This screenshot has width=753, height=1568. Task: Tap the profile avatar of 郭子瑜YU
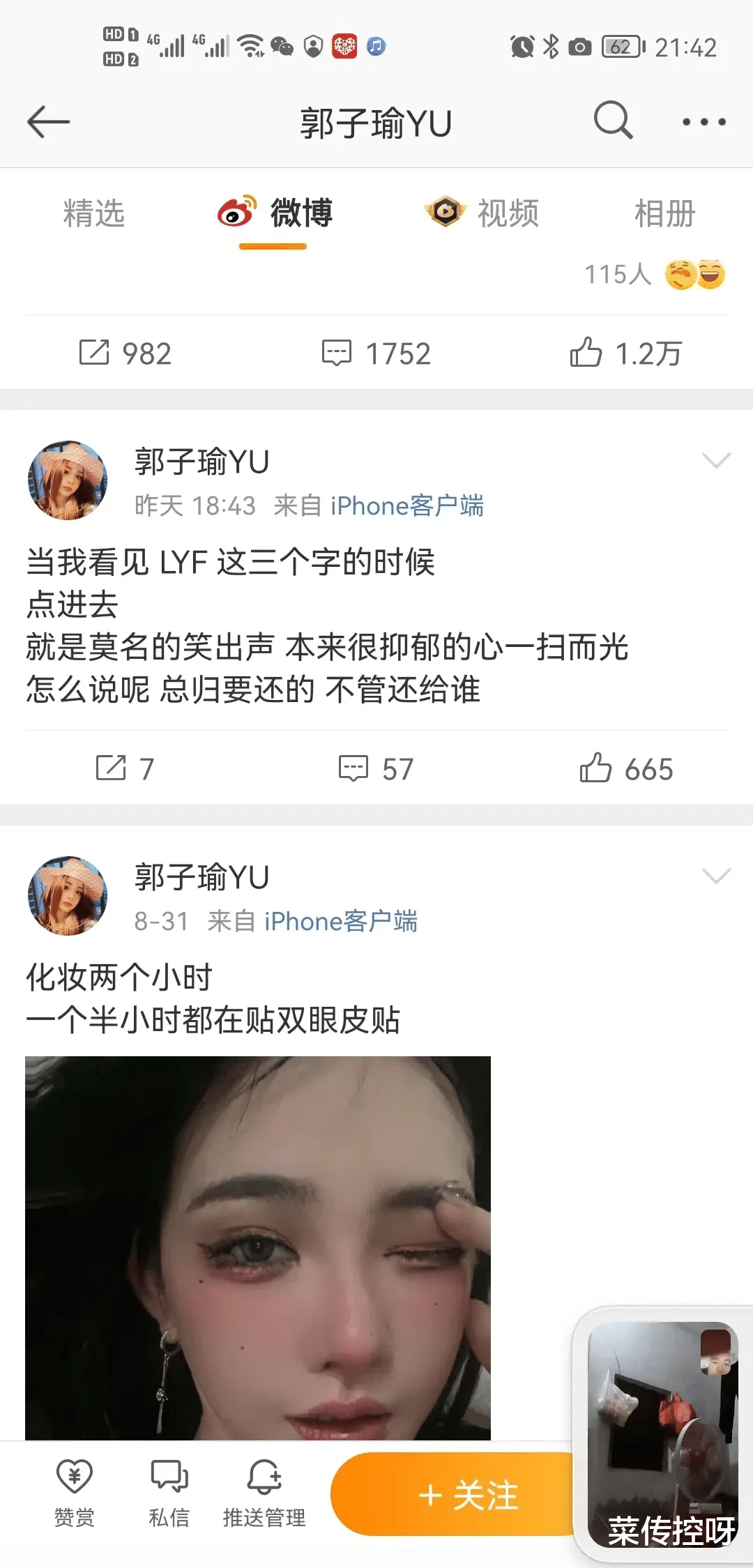tap(68, 478)
